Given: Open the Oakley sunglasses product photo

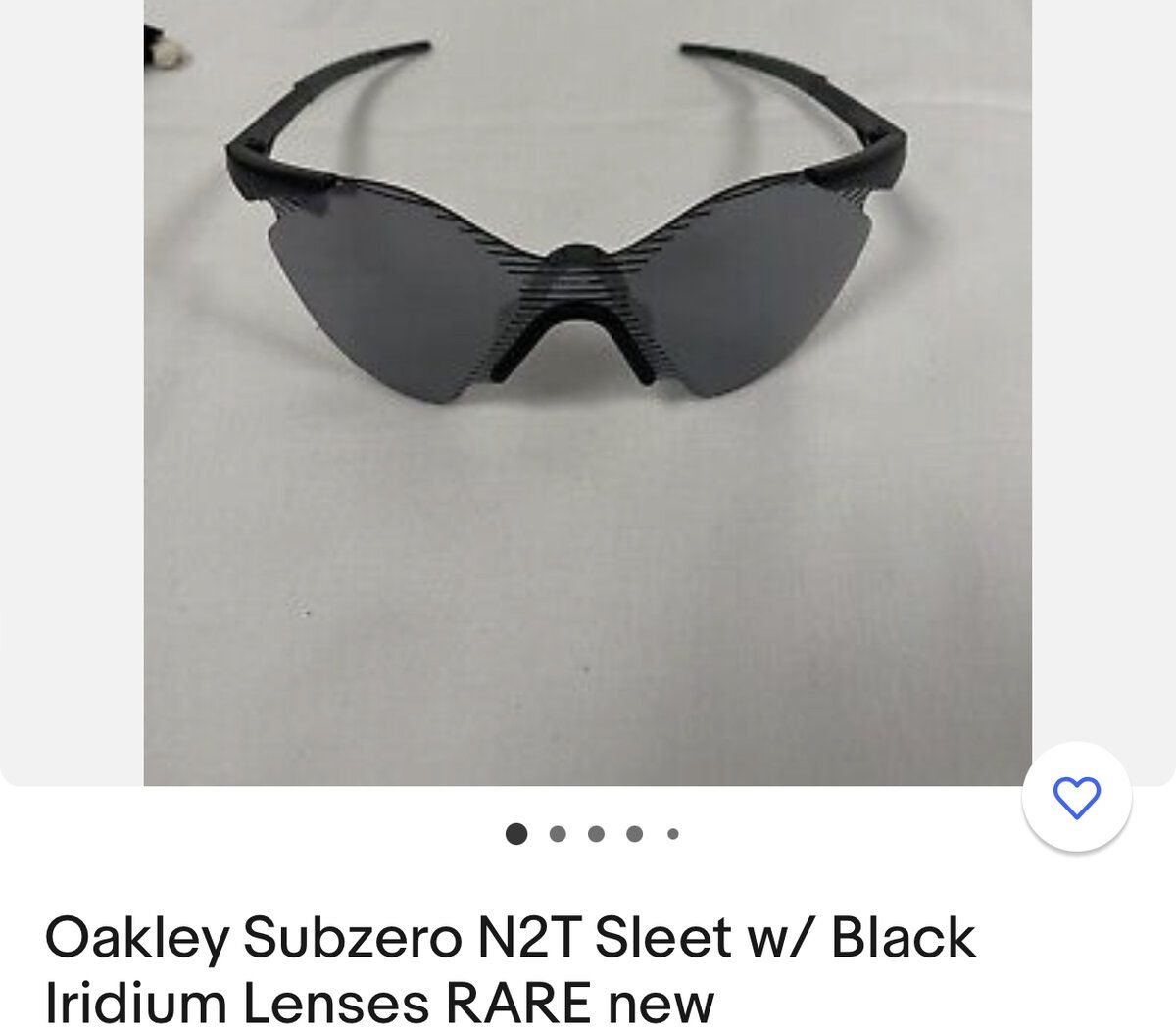Looking at the screenshot, I should click(x=587, y=392).
